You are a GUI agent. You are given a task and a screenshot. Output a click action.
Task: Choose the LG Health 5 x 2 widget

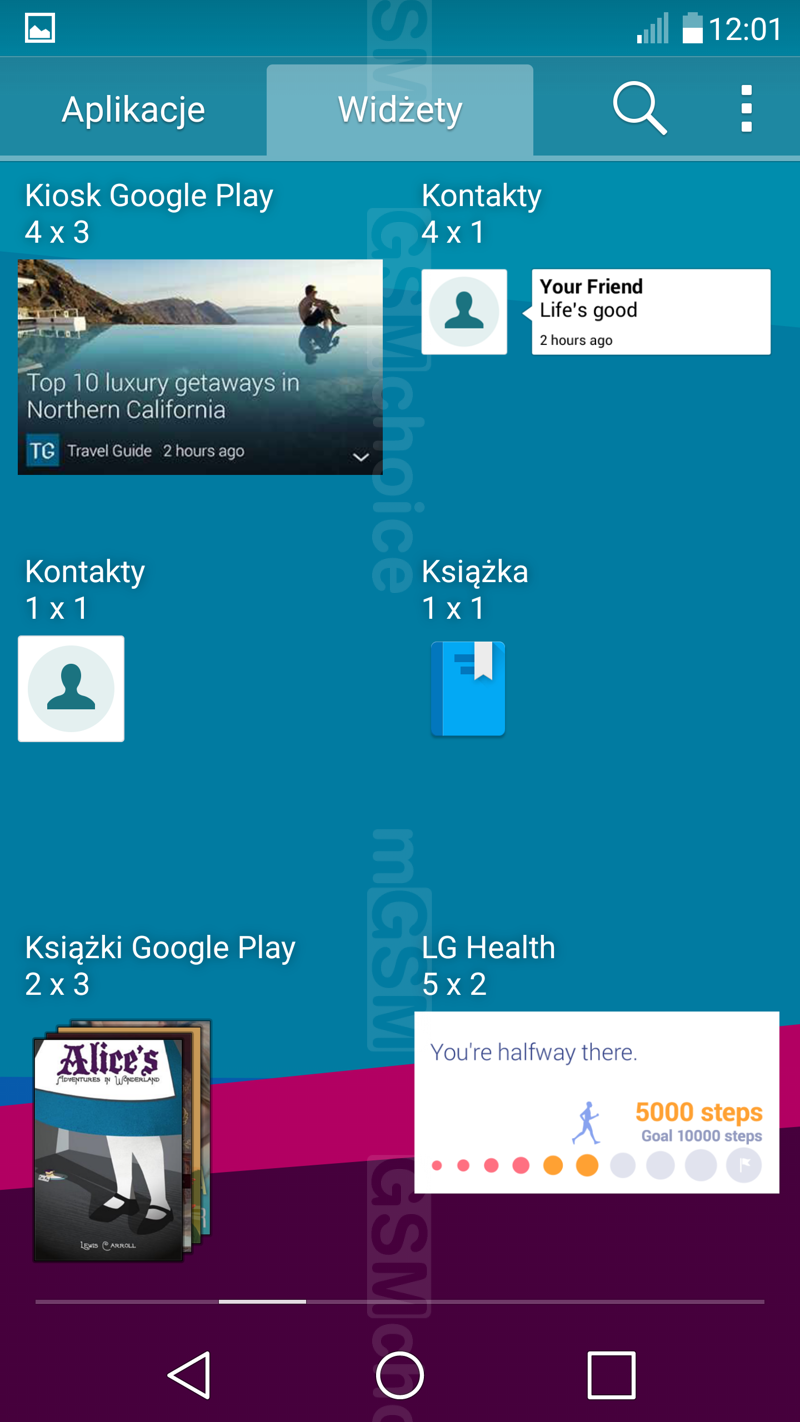pyautogui.click(x=596, y=1102)
